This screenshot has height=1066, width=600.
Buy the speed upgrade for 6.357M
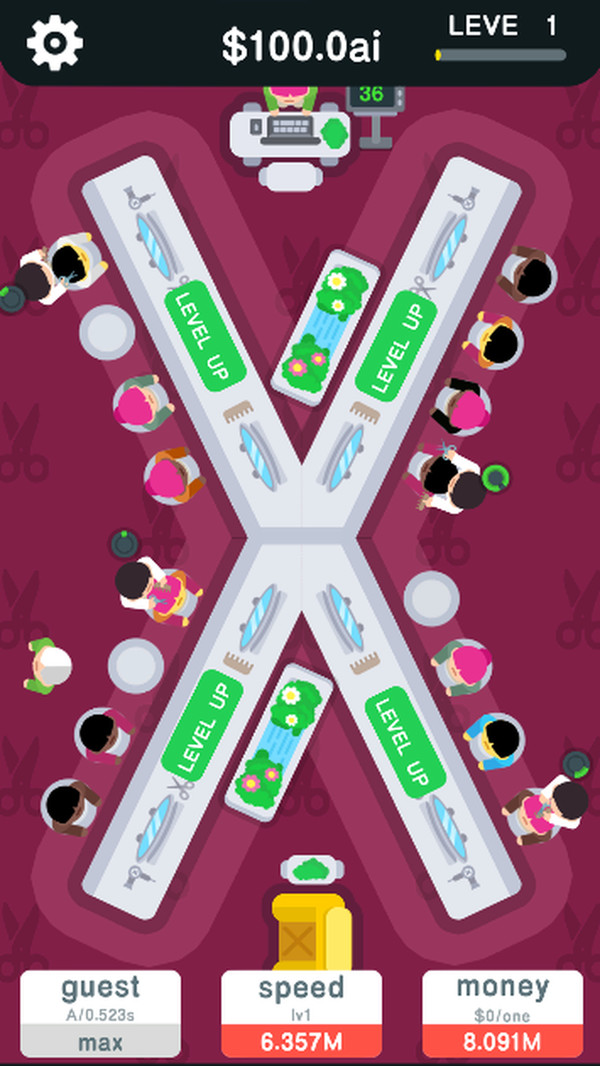(301, 1012)
